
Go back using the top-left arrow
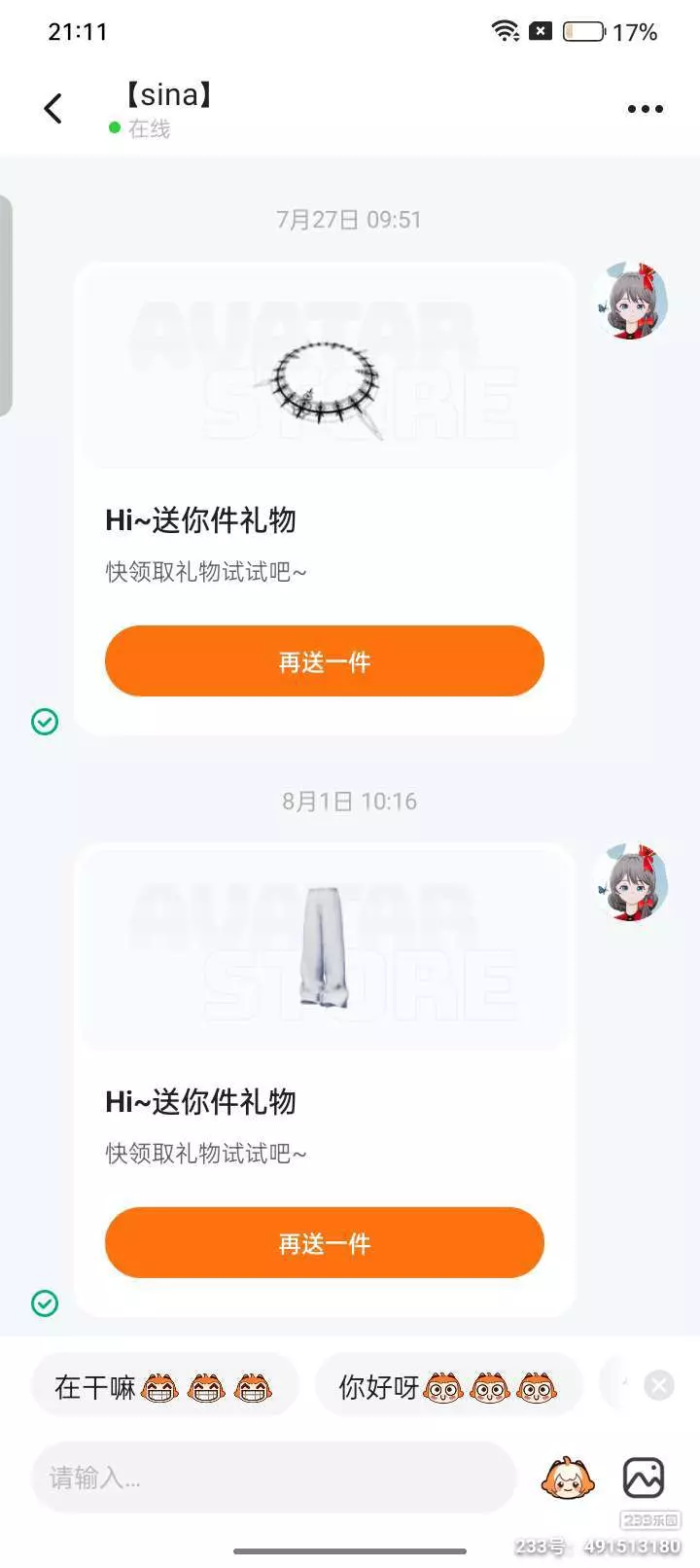(x=53, y=109)
